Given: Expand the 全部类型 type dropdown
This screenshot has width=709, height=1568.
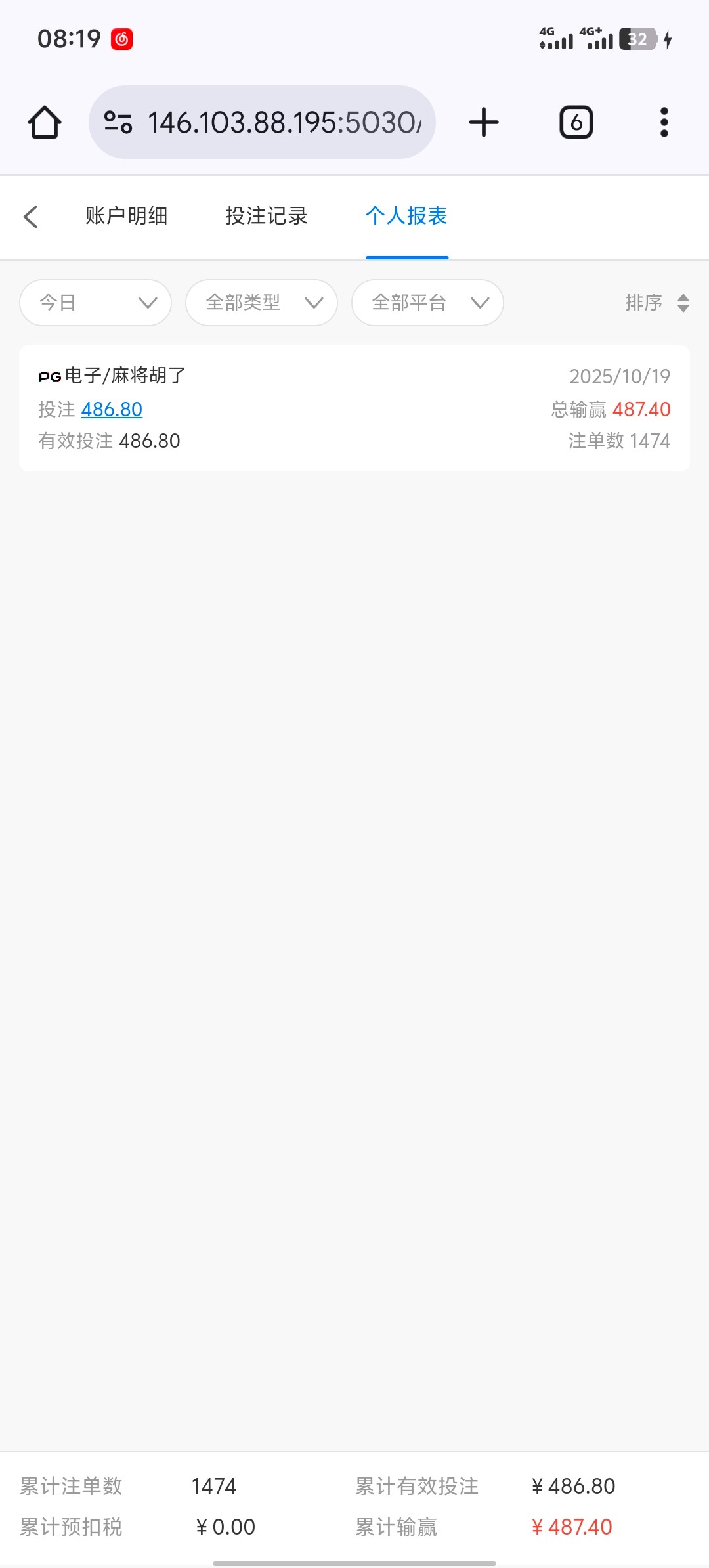Looking at the screenshot, I should (262, 303).
